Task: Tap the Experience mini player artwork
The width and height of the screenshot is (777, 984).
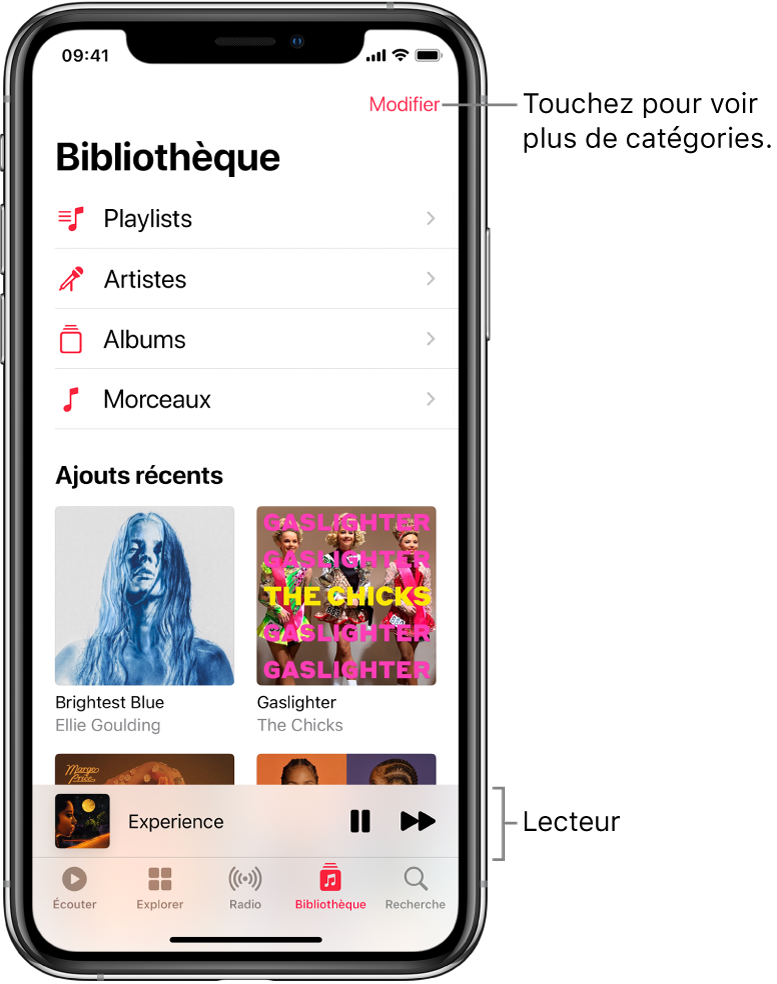Action: pyautogui.click(x=82, y=821)
